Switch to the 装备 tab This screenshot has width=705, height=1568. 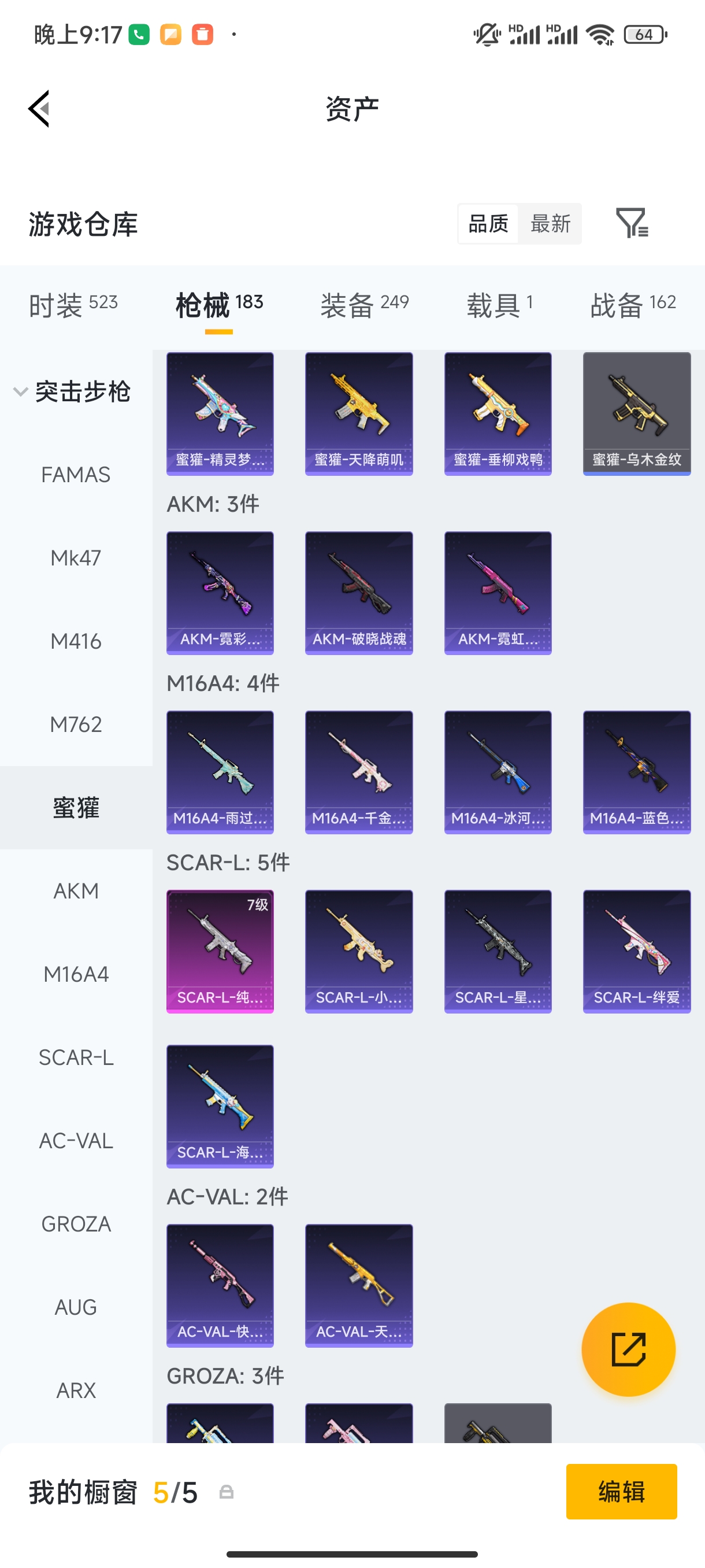(x=365, y=304)
